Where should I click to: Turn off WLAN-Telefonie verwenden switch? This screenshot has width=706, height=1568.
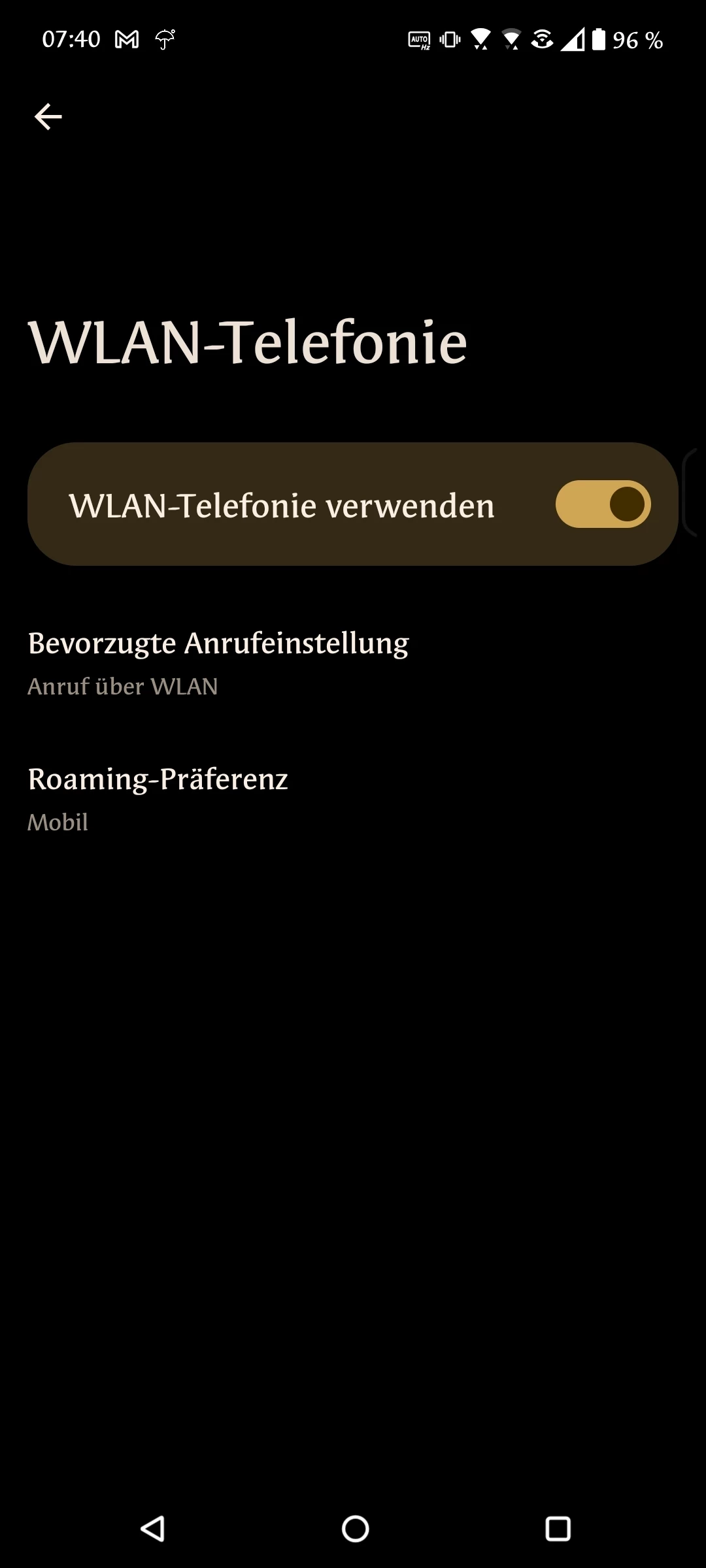[603, 504]
